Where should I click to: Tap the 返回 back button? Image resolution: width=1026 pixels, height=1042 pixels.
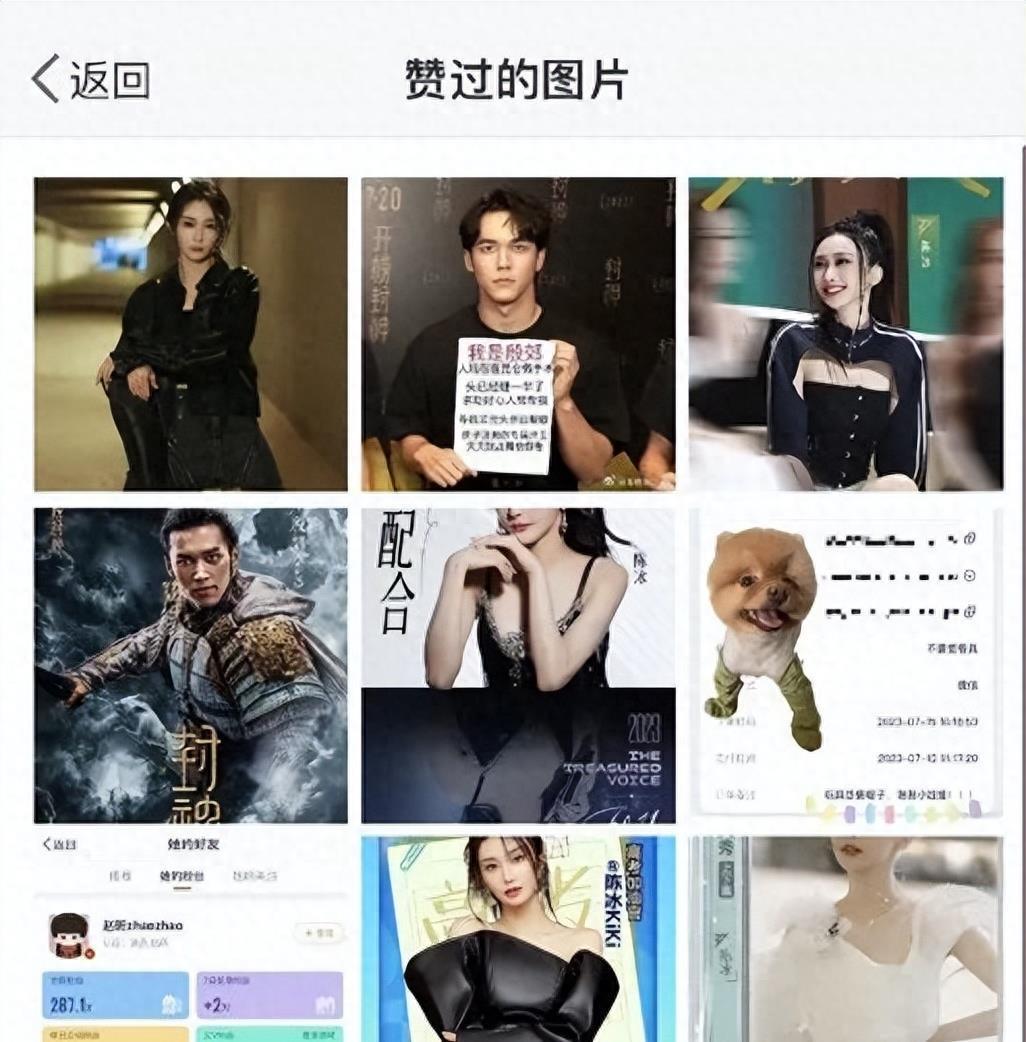click(x=91, y=80)
